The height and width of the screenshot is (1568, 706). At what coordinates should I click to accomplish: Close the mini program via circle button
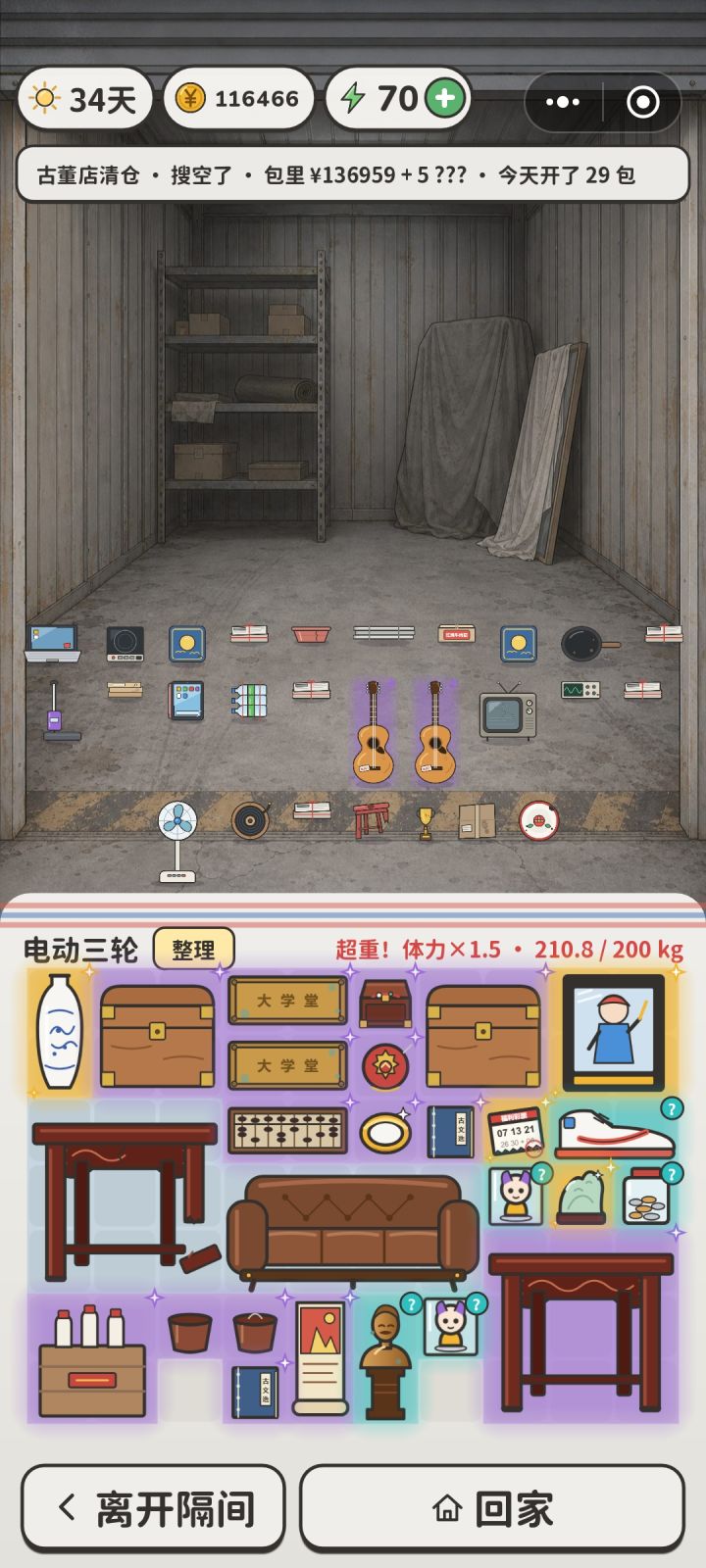point(642,102)
